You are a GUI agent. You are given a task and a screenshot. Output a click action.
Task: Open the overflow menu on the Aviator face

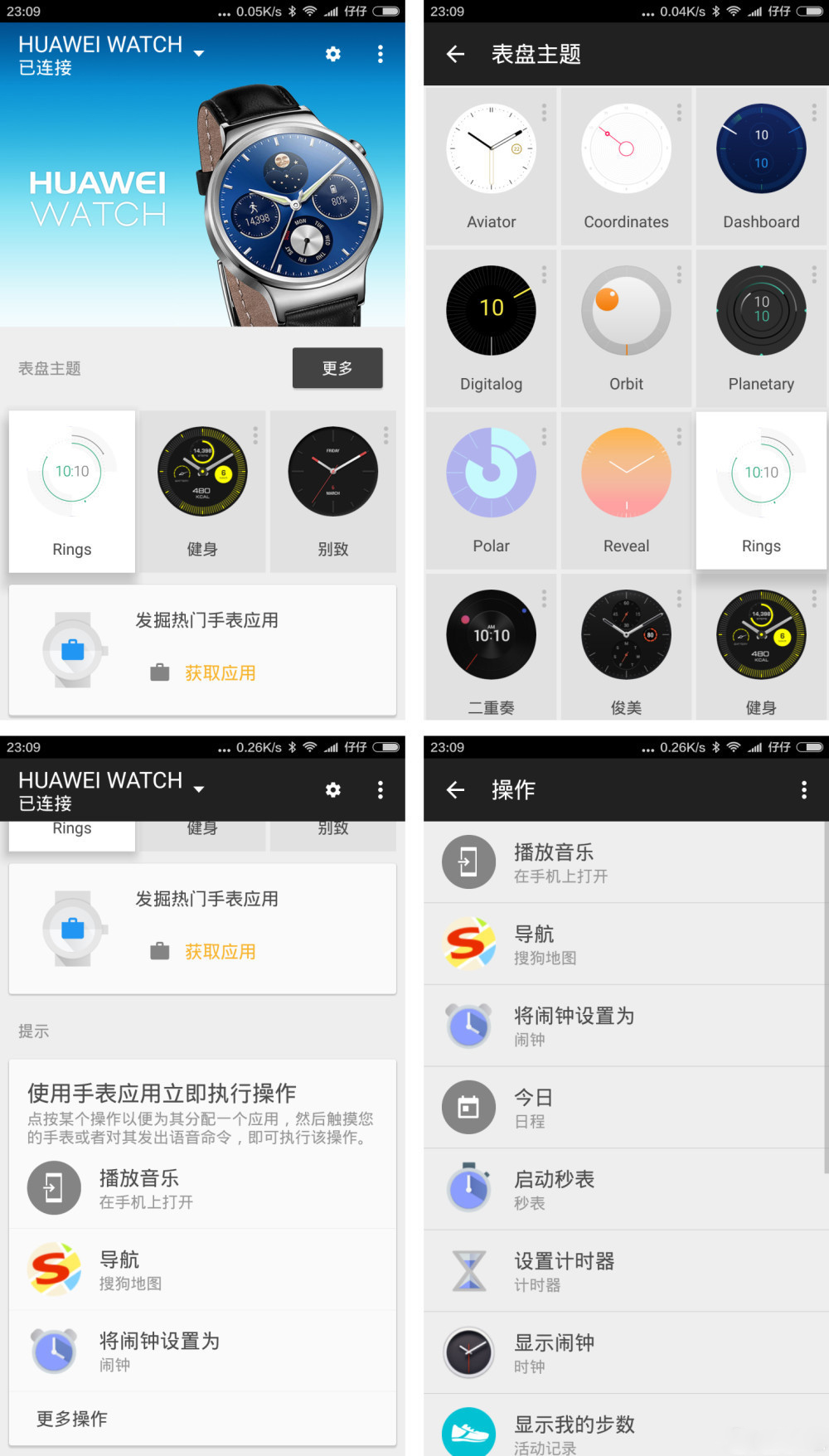tap(543, 110)
